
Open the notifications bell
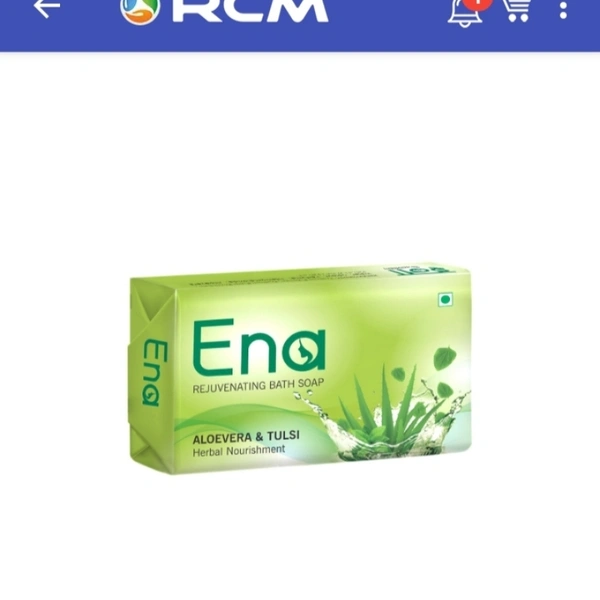[464, 10]
